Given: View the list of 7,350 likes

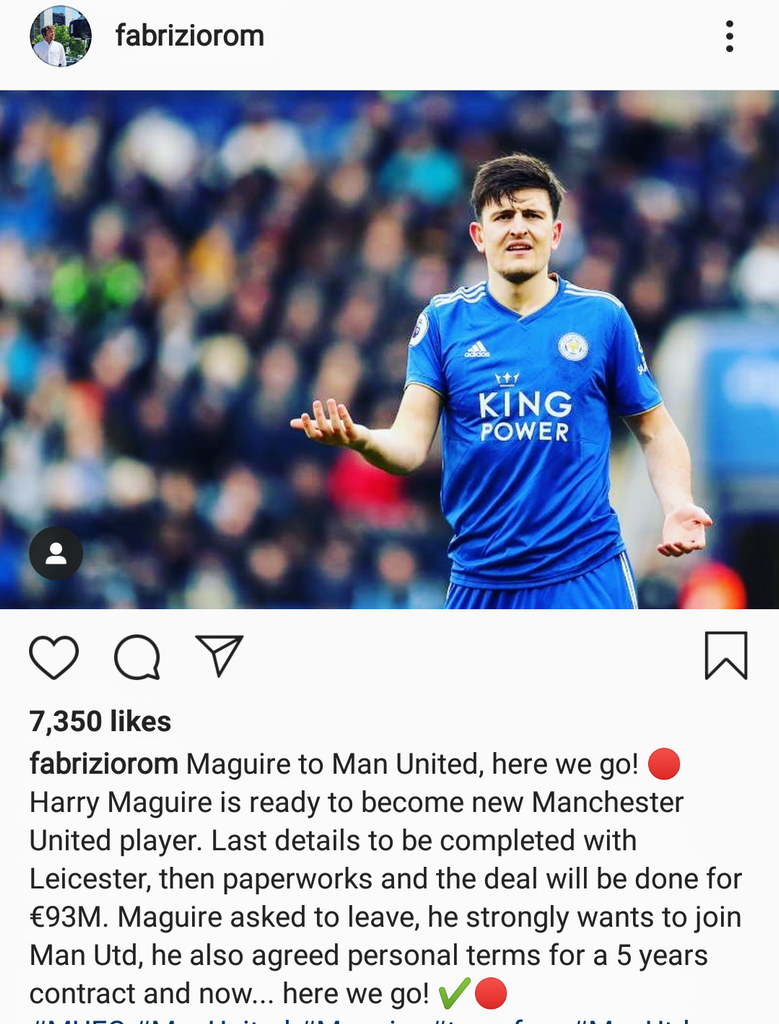Looking at the screenshot, I should point(100,721).
